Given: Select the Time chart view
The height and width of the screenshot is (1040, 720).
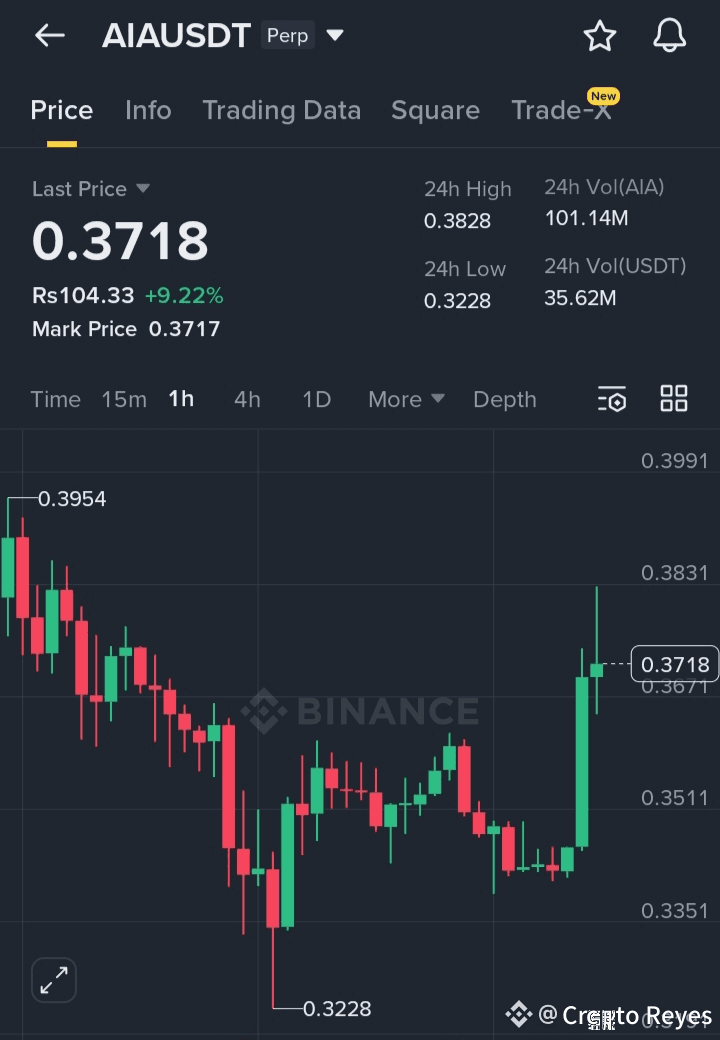Looking at the screenshot, I should 55,399.
